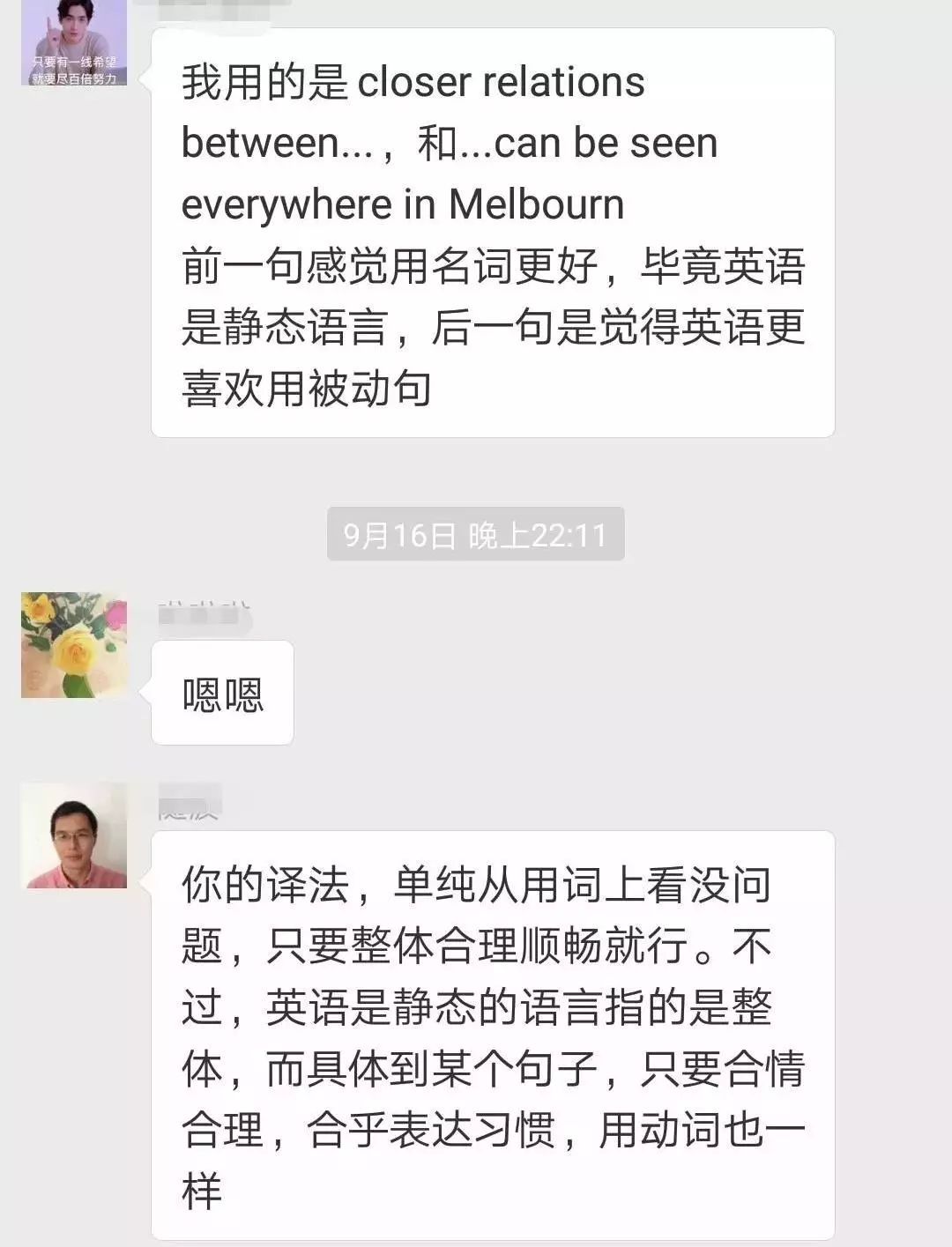Open profile of the man in the pink shirt avatar
This screenshot has width=952, height=1247.
[74, 835]
